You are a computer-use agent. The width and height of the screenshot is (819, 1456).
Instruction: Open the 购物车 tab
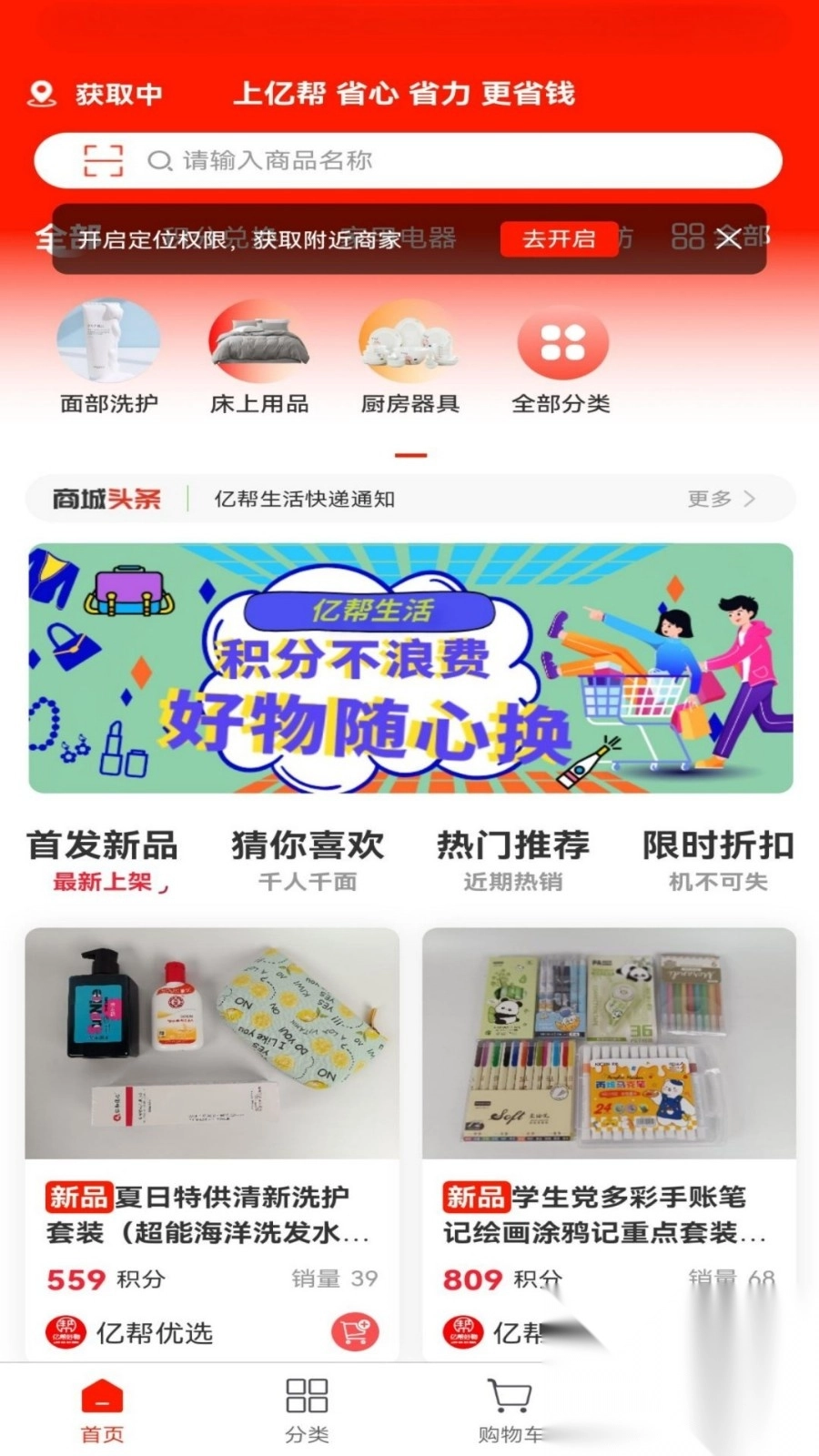click(510, 1410)
